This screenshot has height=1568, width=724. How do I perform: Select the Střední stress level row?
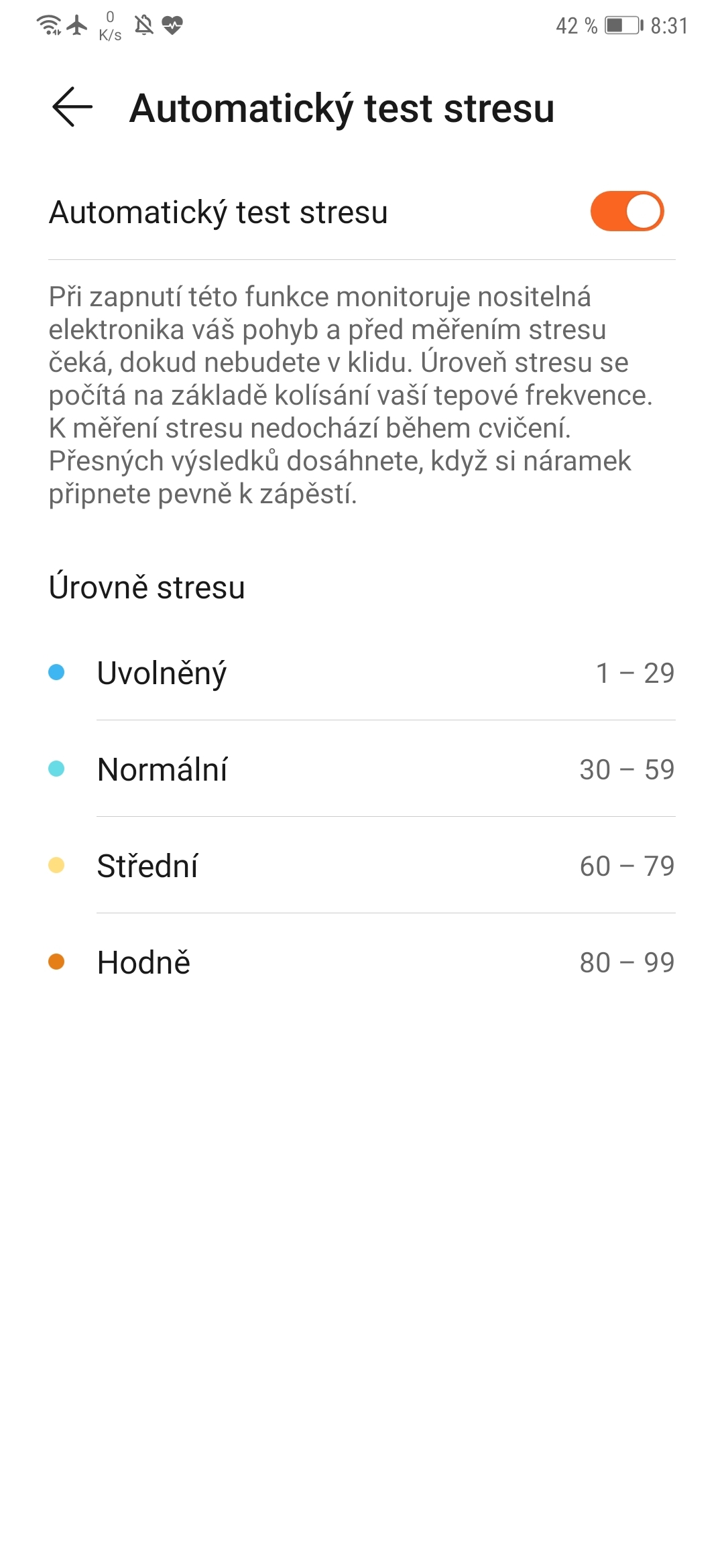point(362,864)
